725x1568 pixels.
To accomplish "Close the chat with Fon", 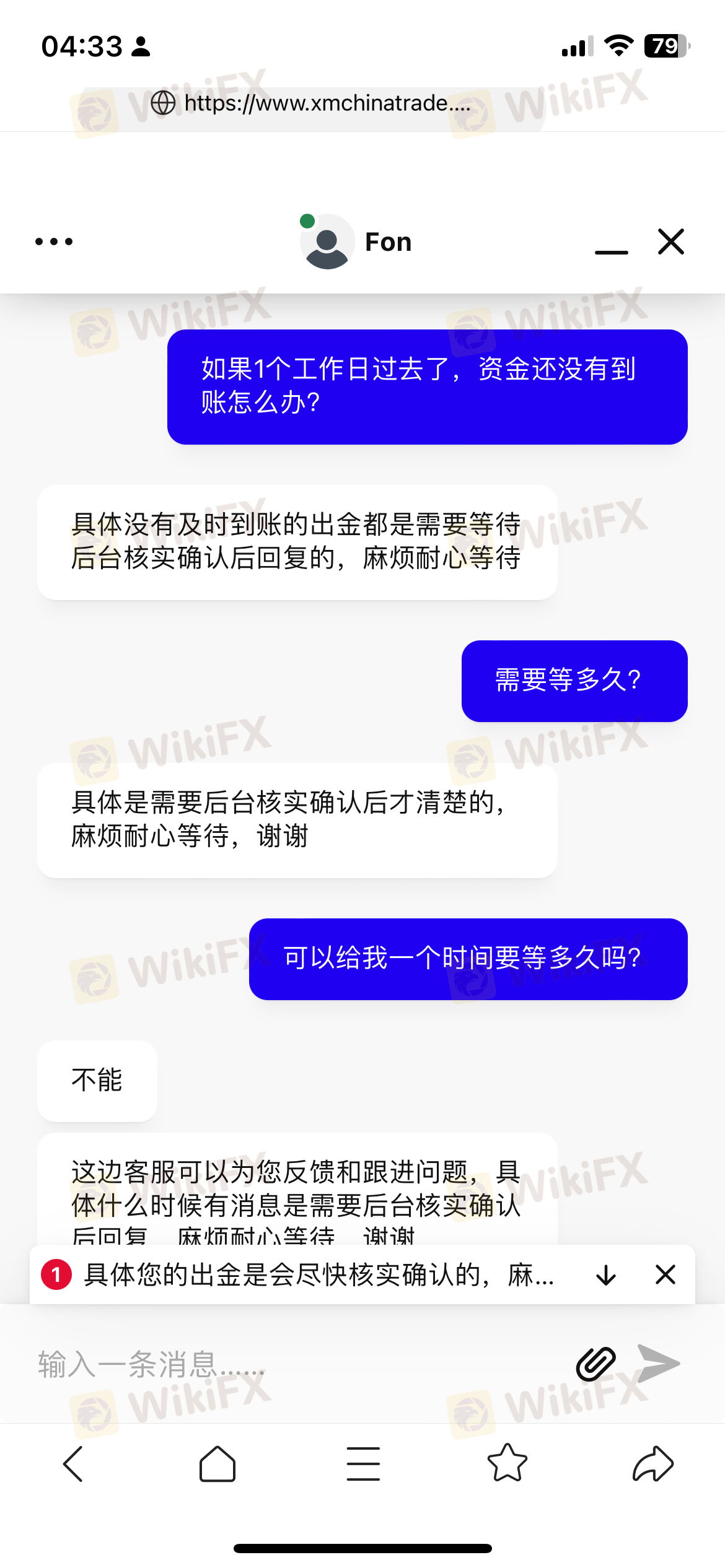I will (670, 242).
